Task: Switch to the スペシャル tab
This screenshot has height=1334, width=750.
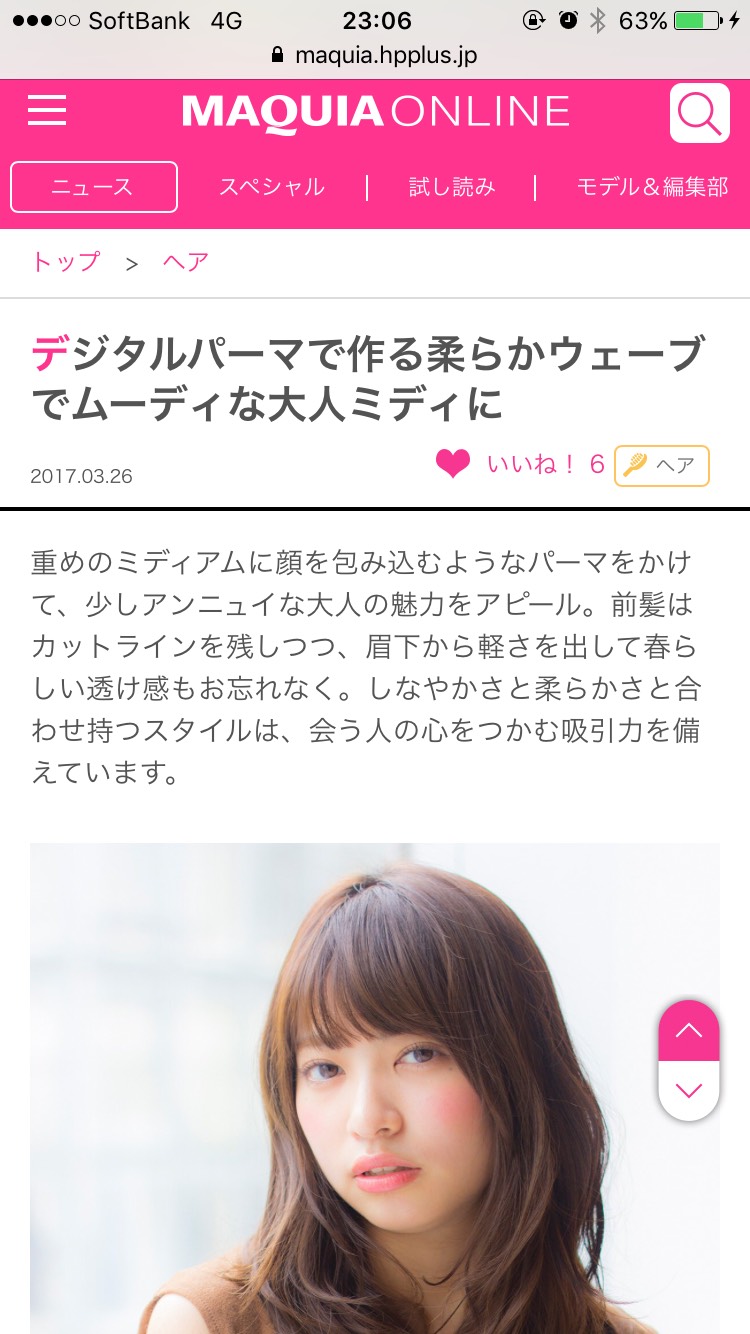Action: 271,187
